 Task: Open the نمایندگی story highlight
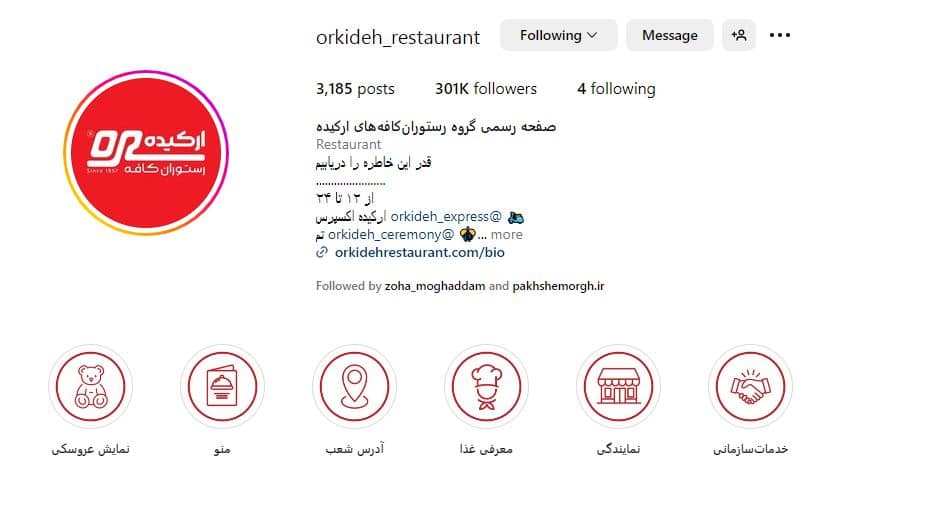pyautogui.click(x=618, y=386)
